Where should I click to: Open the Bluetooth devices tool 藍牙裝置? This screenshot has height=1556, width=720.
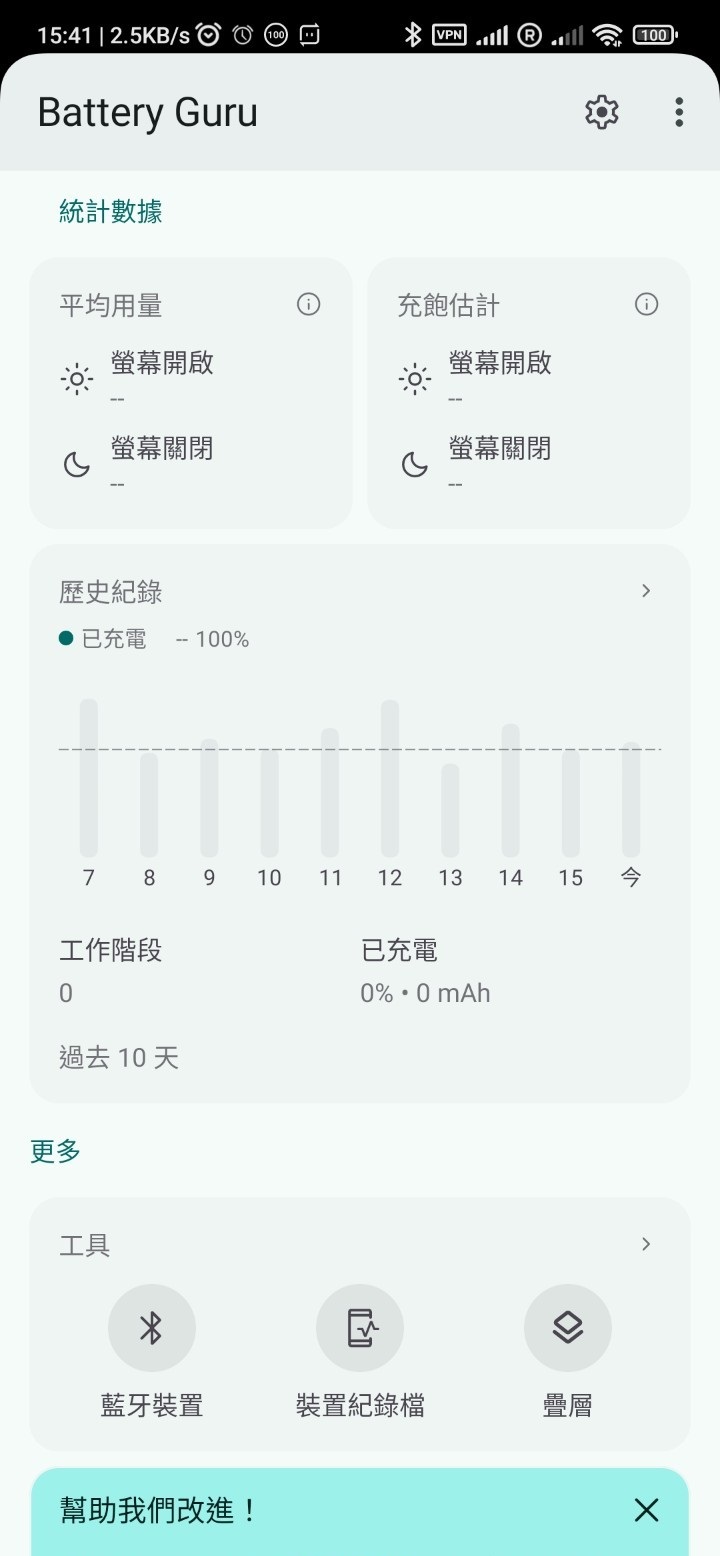pos(151,1327)
